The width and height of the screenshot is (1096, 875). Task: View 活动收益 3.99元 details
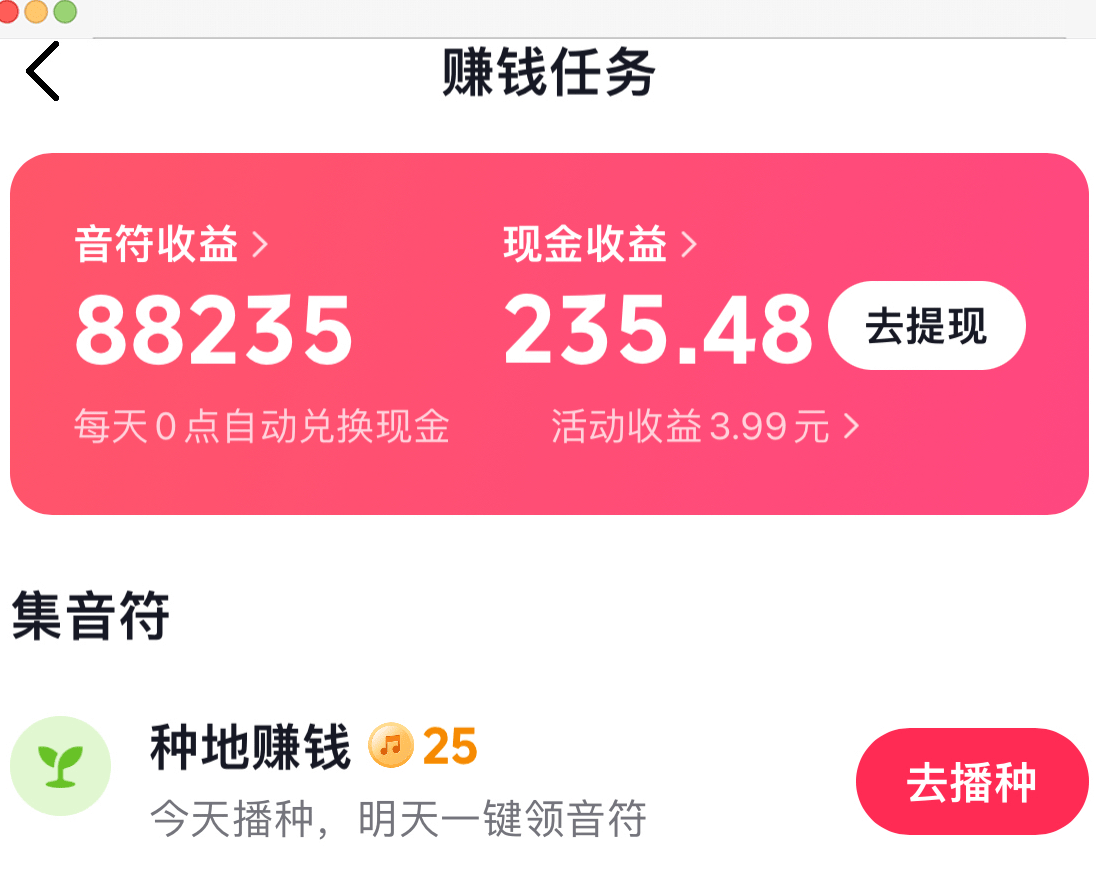click(x=705, y=428)
